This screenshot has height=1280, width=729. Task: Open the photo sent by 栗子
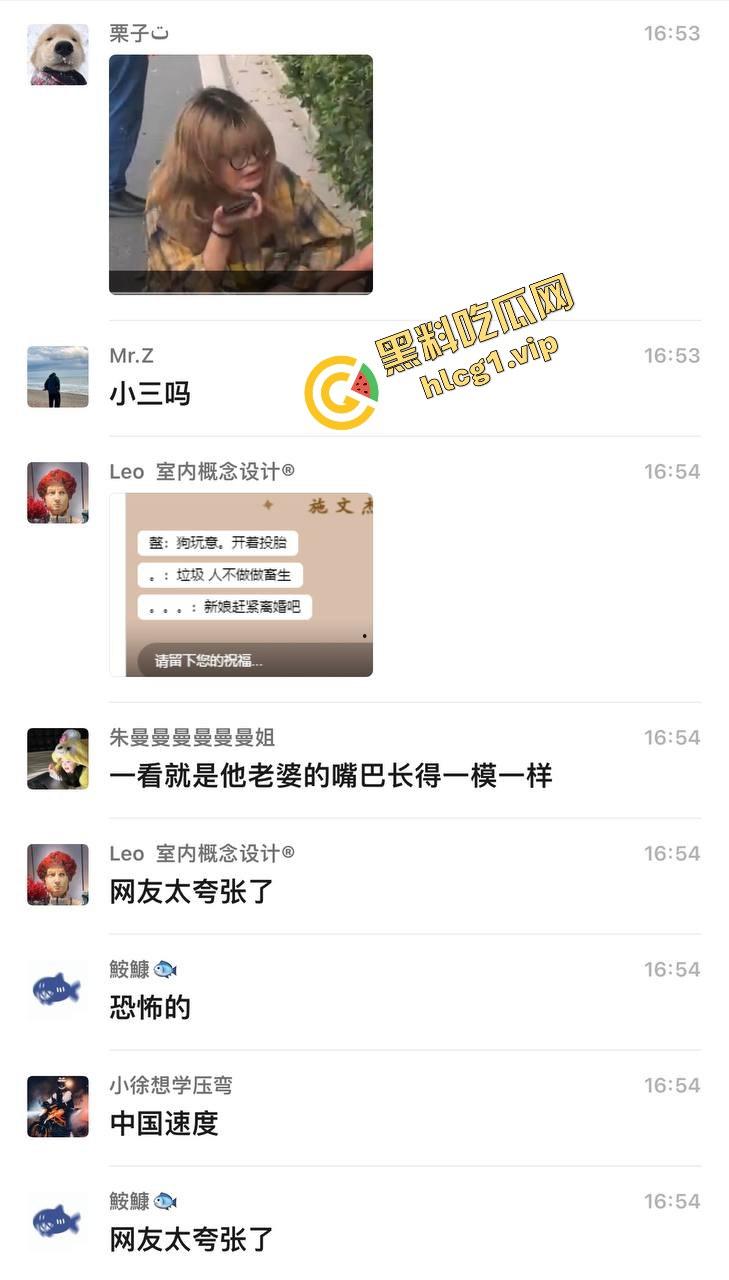(x=240, y=174)
